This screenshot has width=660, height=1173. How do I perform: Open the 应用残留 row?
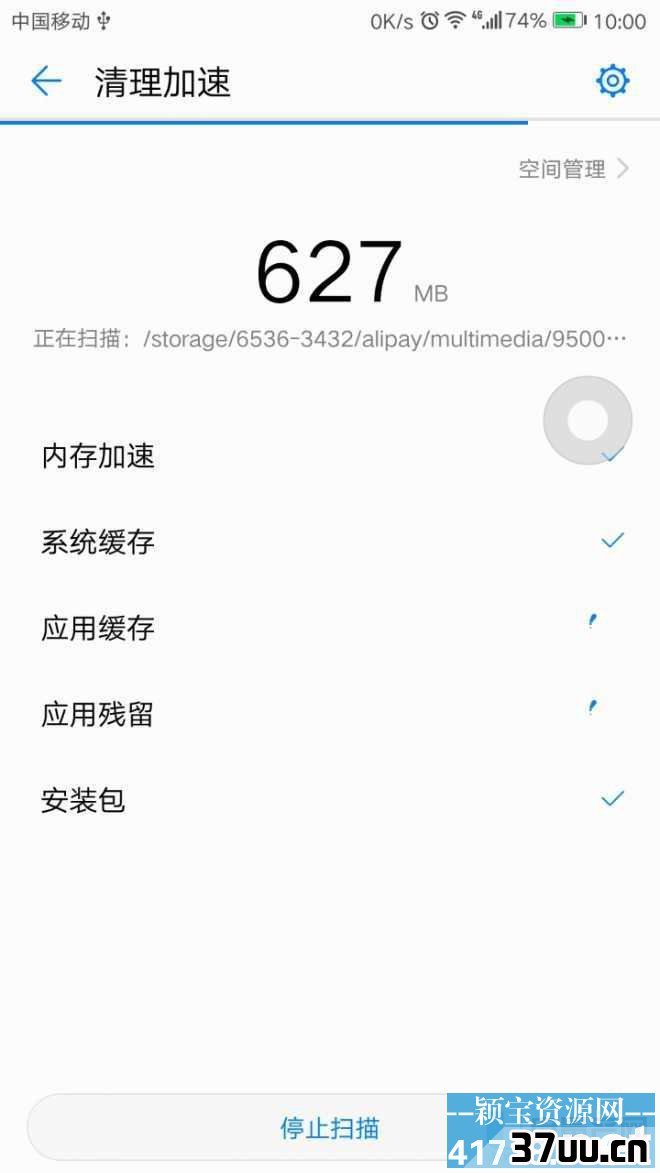click(330, 714)
